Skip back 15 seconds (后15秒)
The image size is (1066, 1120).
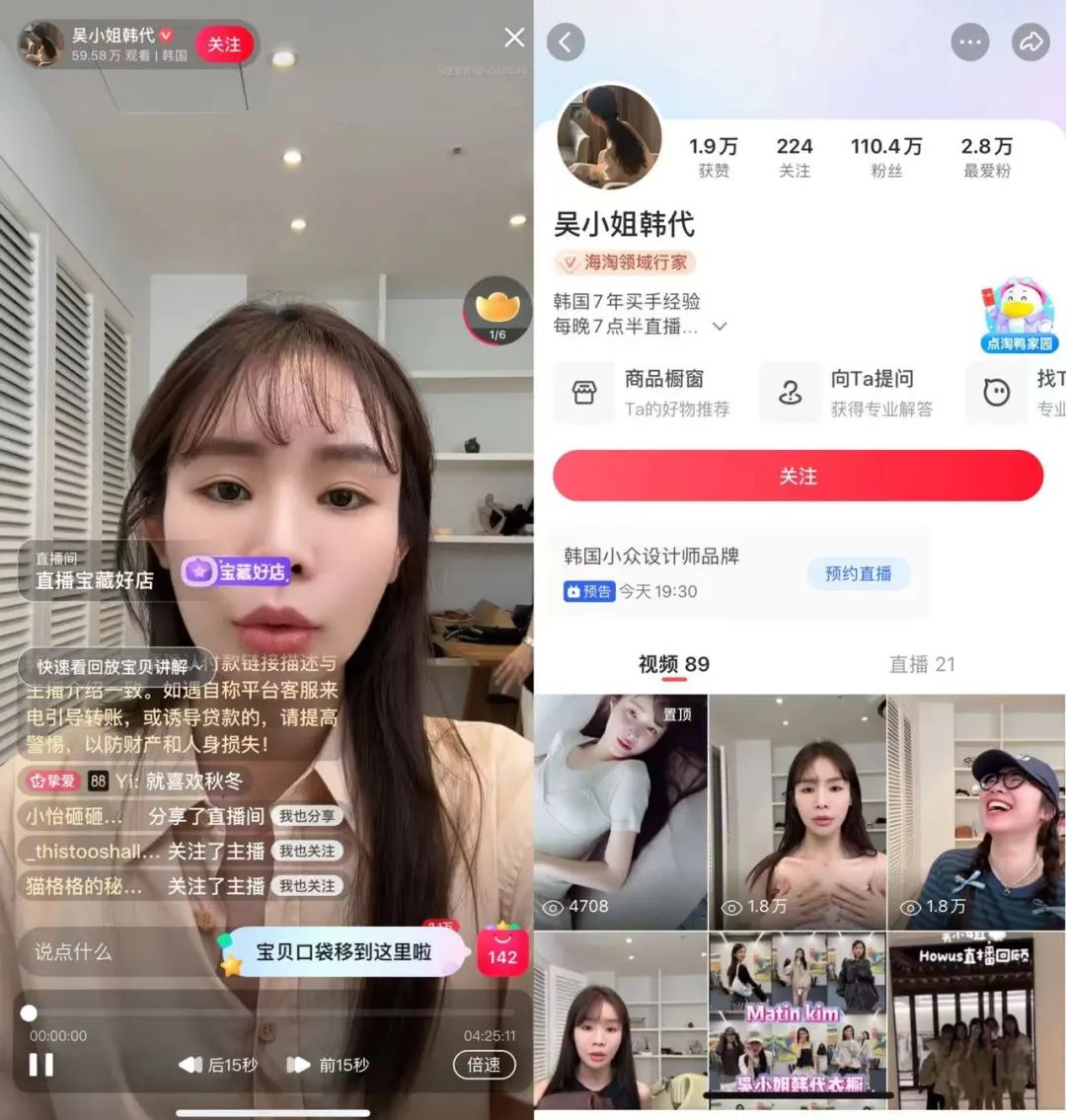click(x=218, y=1065)
